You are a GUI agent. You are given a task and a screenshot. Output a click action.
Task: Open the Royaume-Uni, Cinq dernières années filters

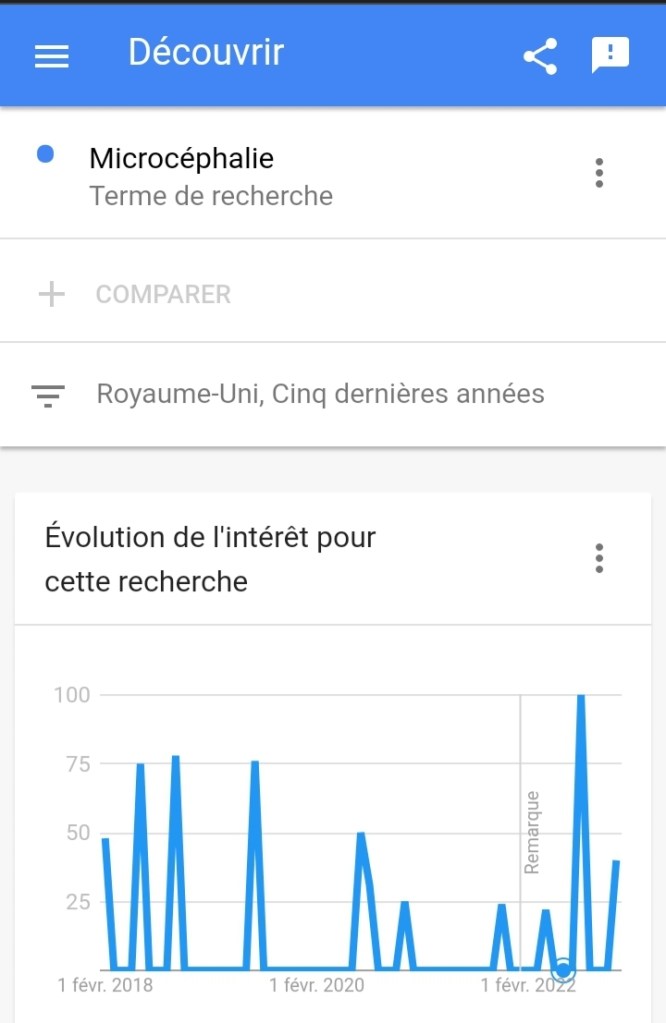[320, 394]
